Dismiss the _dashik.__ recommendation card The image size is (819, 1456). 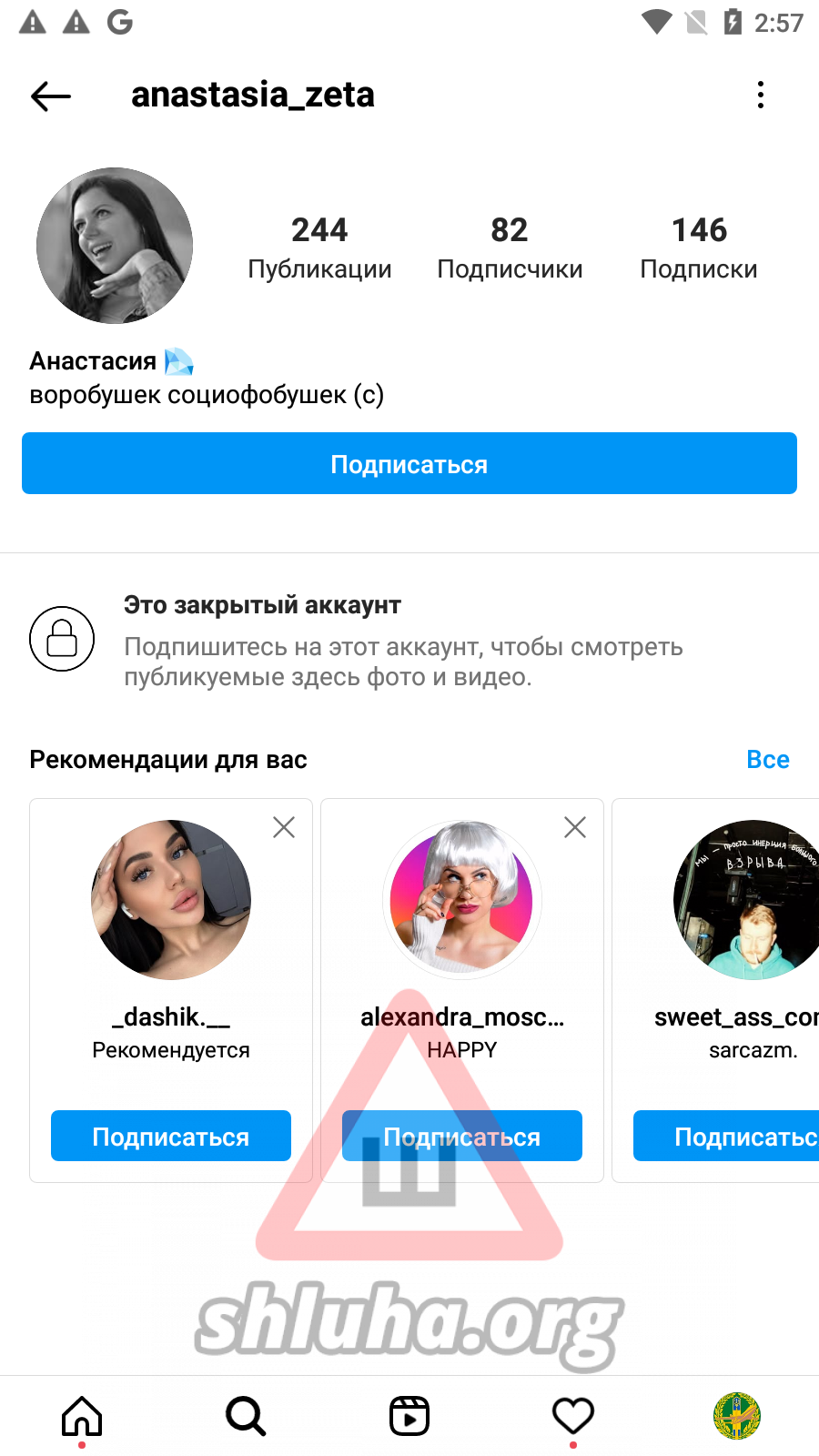(284, 827)
